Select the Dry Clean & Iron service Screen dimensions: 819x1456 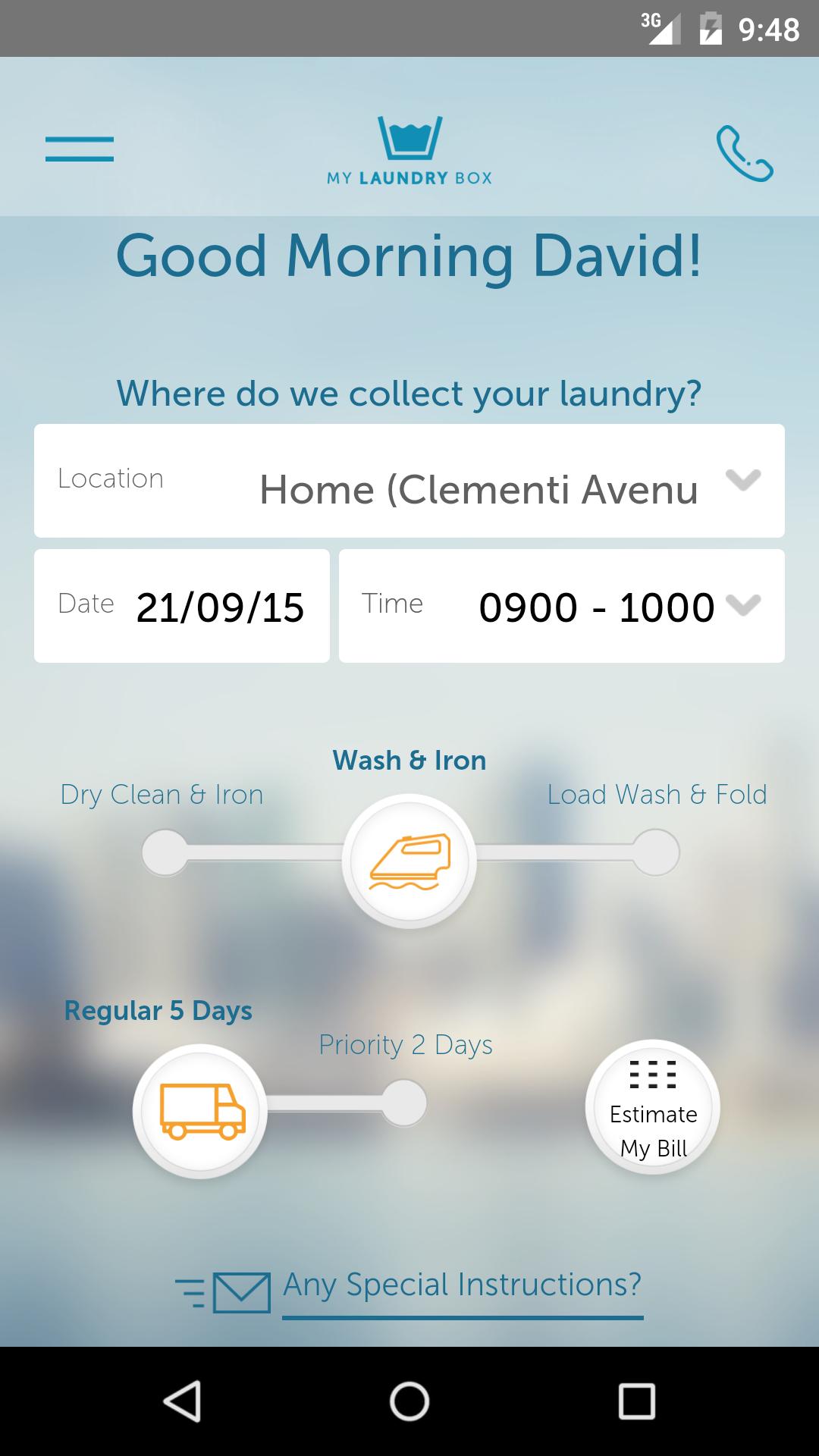(x=165, y=852)
